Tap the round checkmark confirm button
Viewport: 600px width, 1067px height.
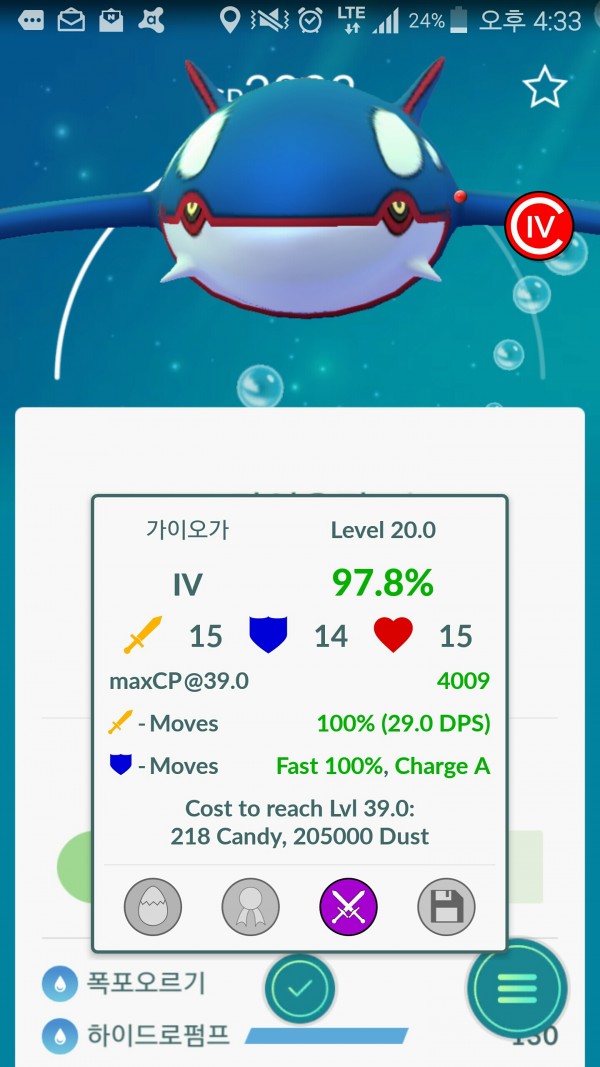tap(300, 989)
